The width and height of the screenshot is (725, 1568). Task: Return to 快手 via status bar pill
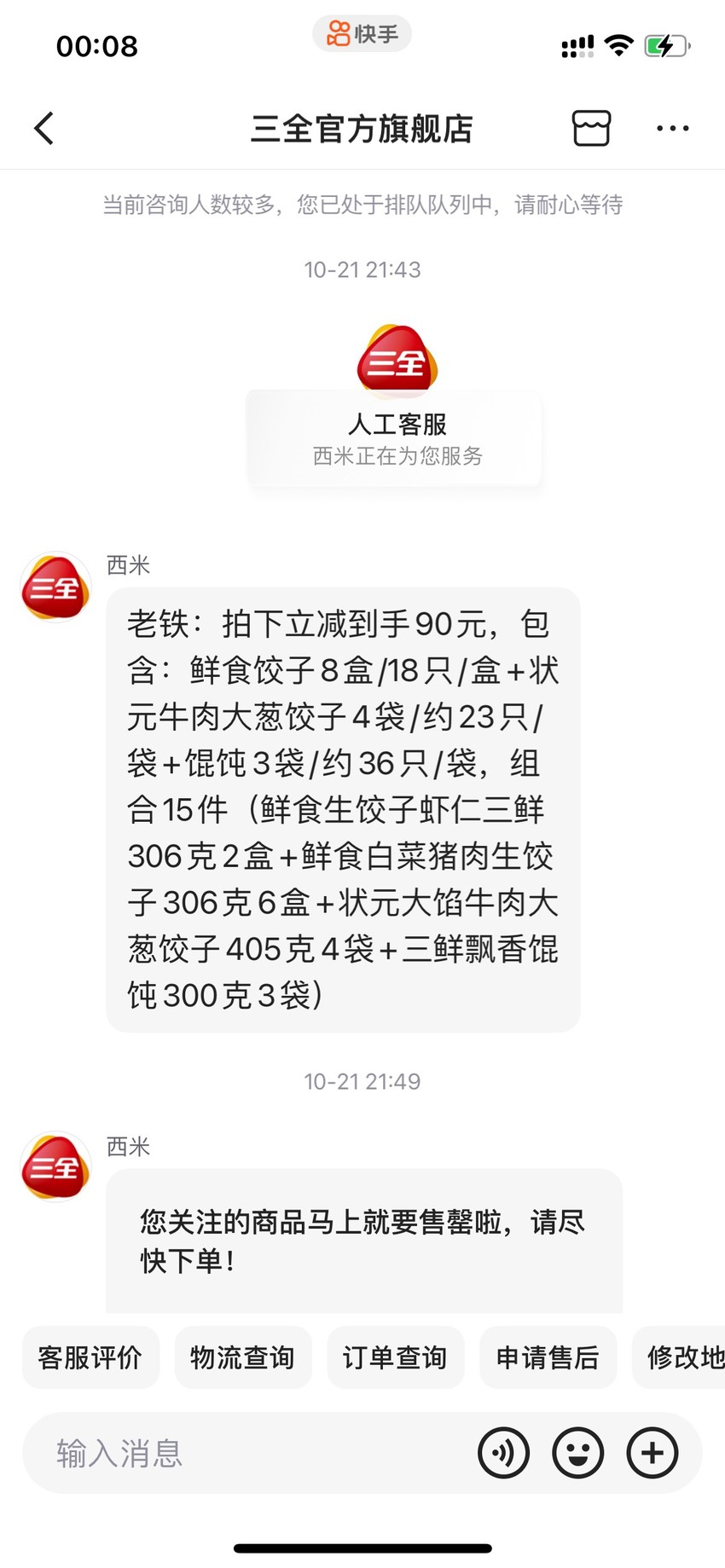pyautogui.click(x=362, y=34)
